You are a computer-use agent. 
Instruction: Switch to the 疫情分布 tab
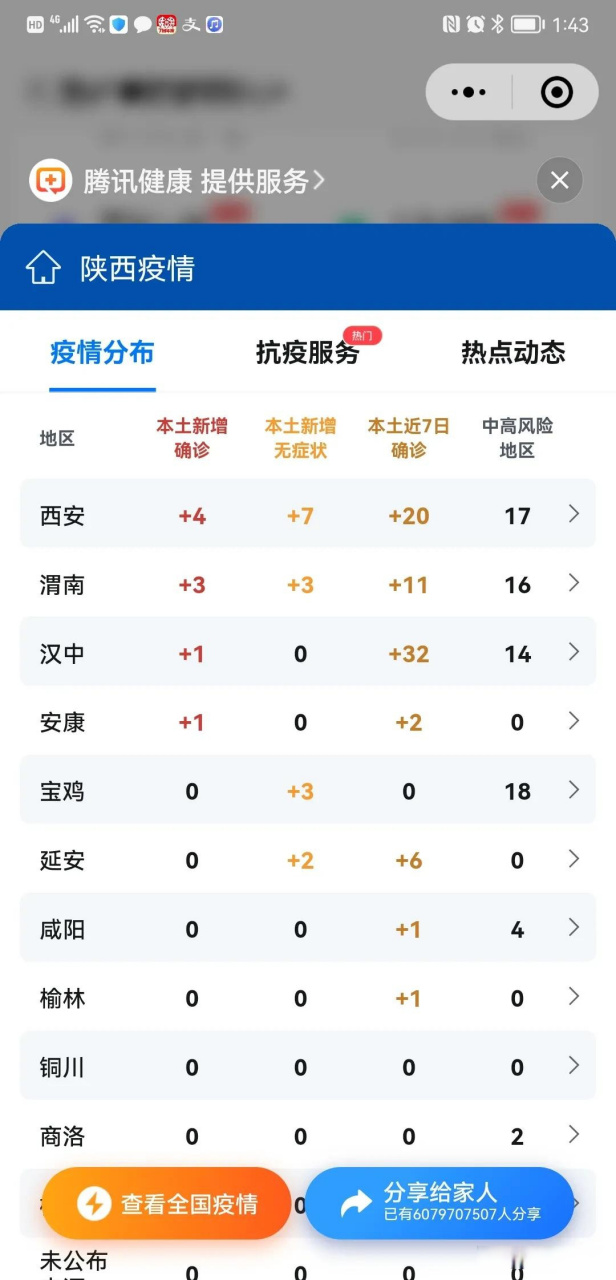pyautogui.click(x=102, y=352)
